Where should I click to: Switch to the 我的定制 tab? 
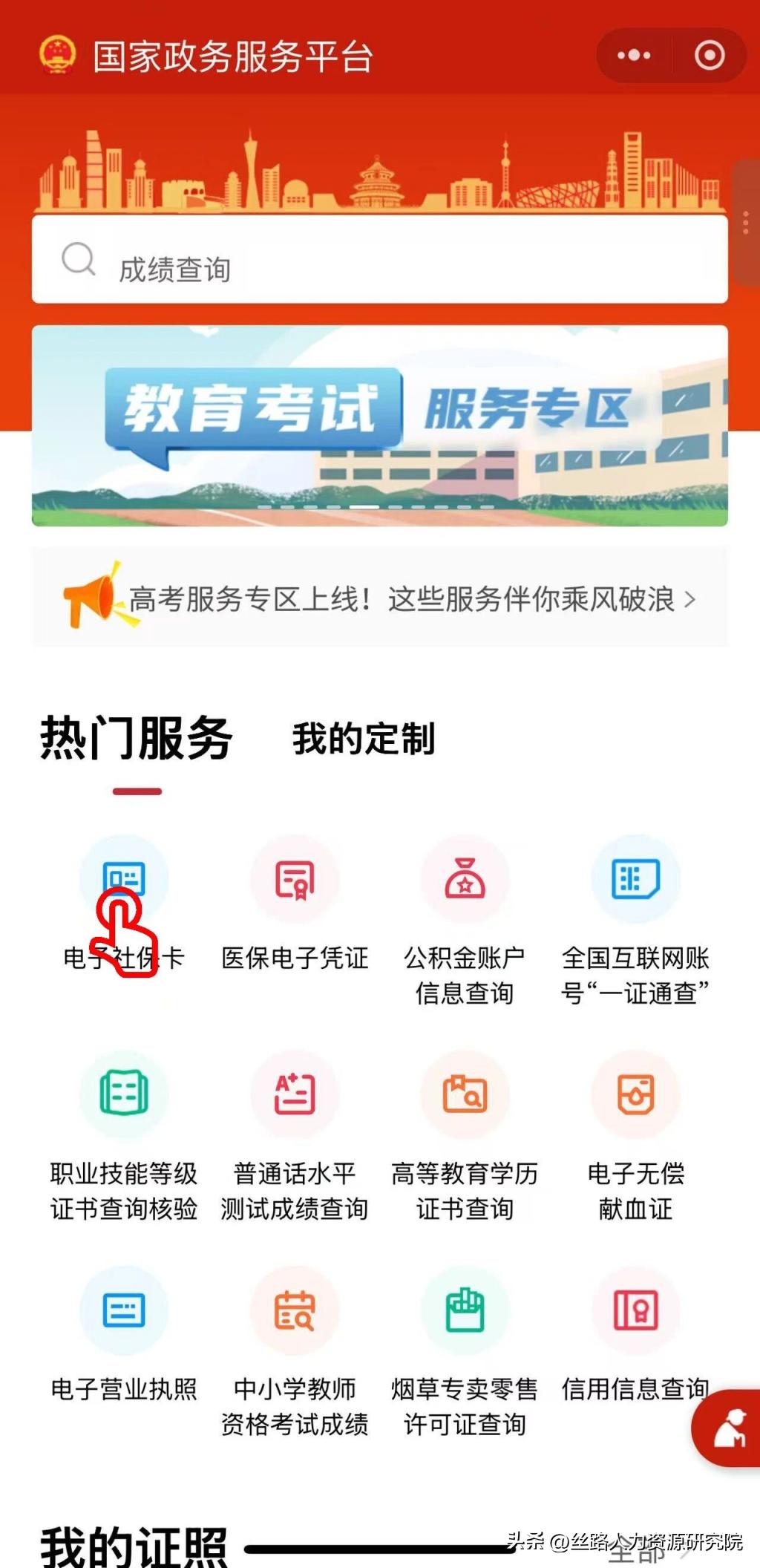pyautogui.click(x=363, y=739)
